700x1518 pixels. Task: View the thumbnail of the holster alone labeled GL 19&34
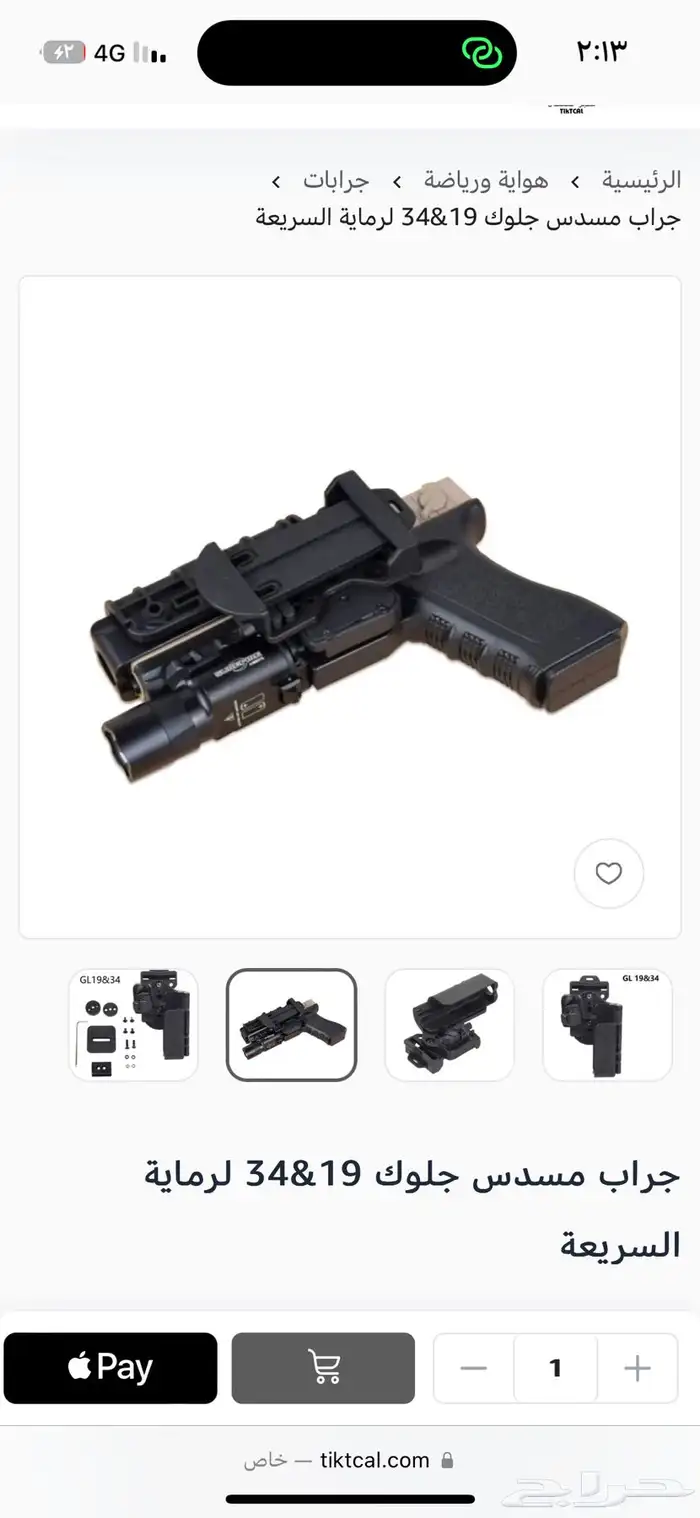click(607, 1024)
